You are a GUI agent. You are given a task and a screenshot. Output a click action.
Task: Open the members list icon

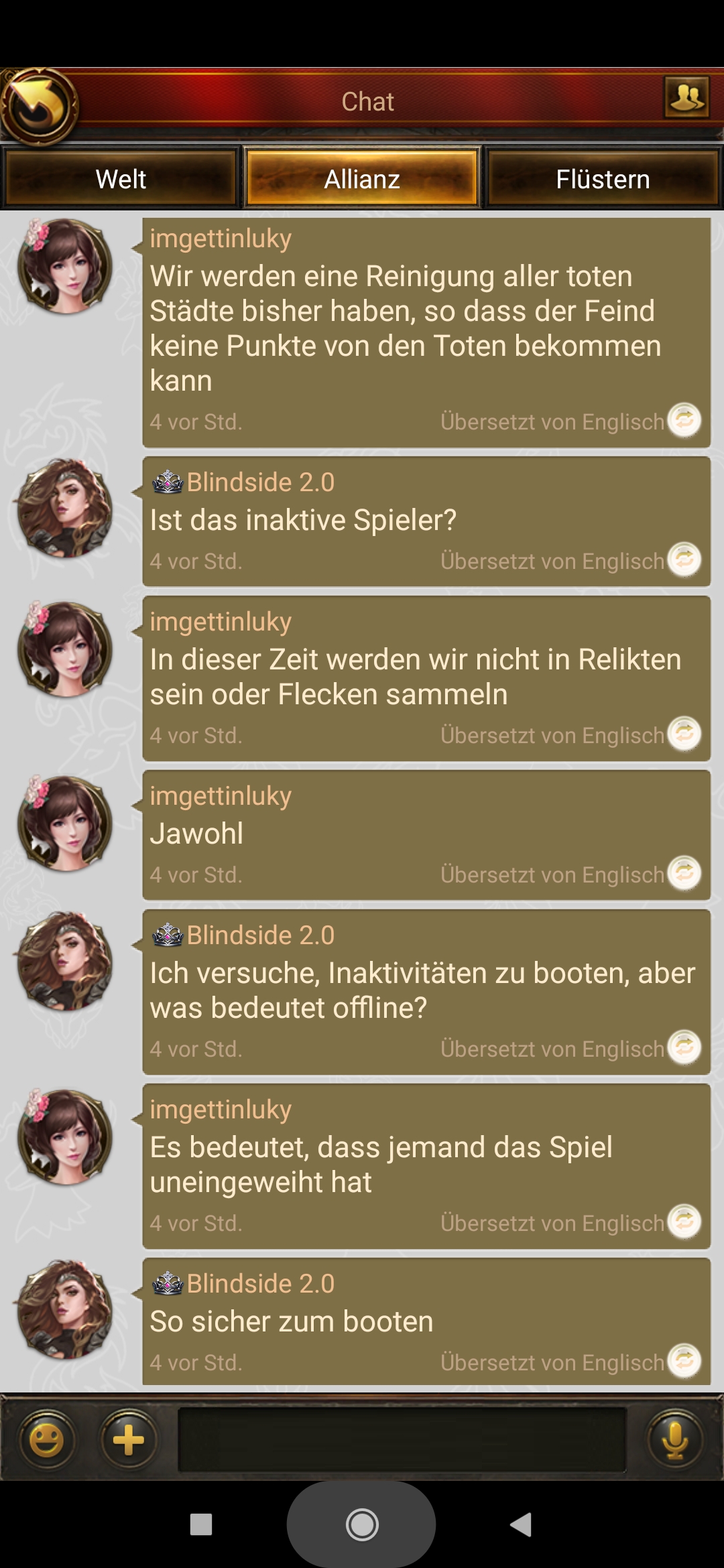pyautogui.click(x=686, y=98)
